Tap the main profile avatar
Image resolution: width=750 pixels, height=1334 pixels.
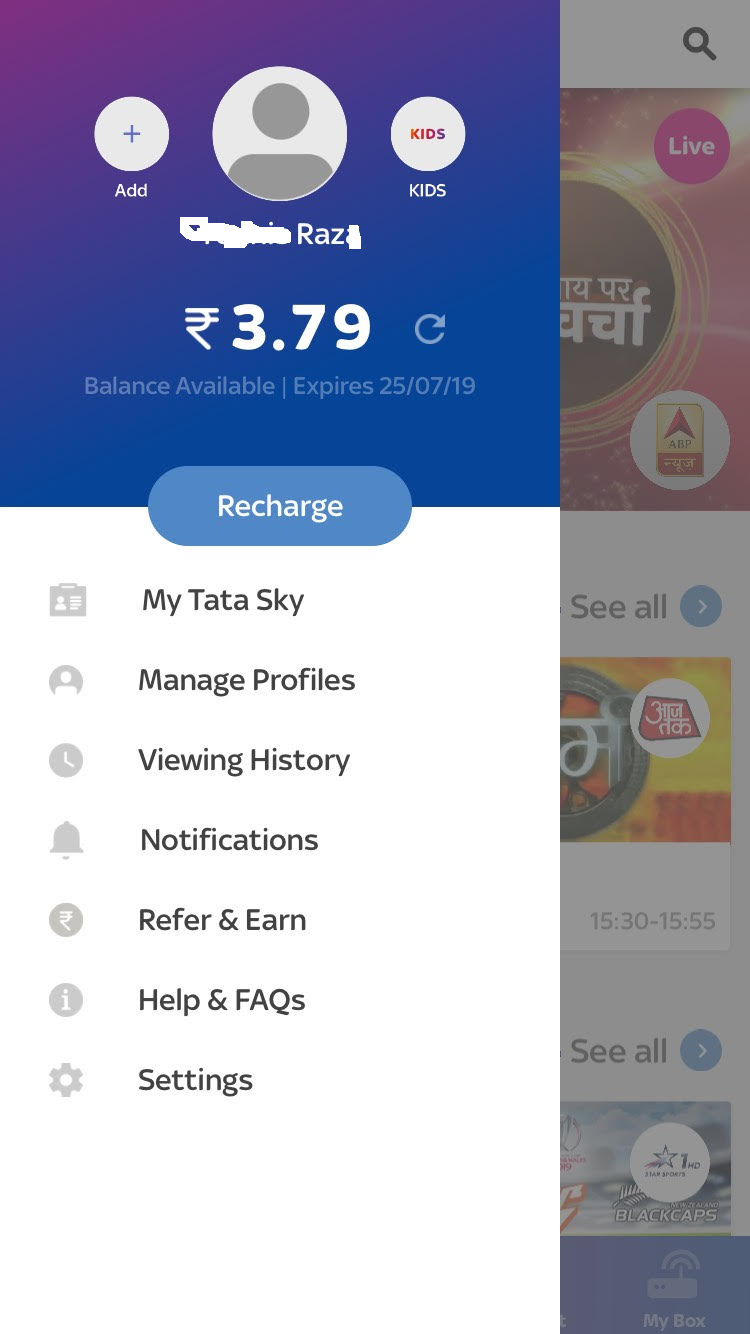click(280, 134)
